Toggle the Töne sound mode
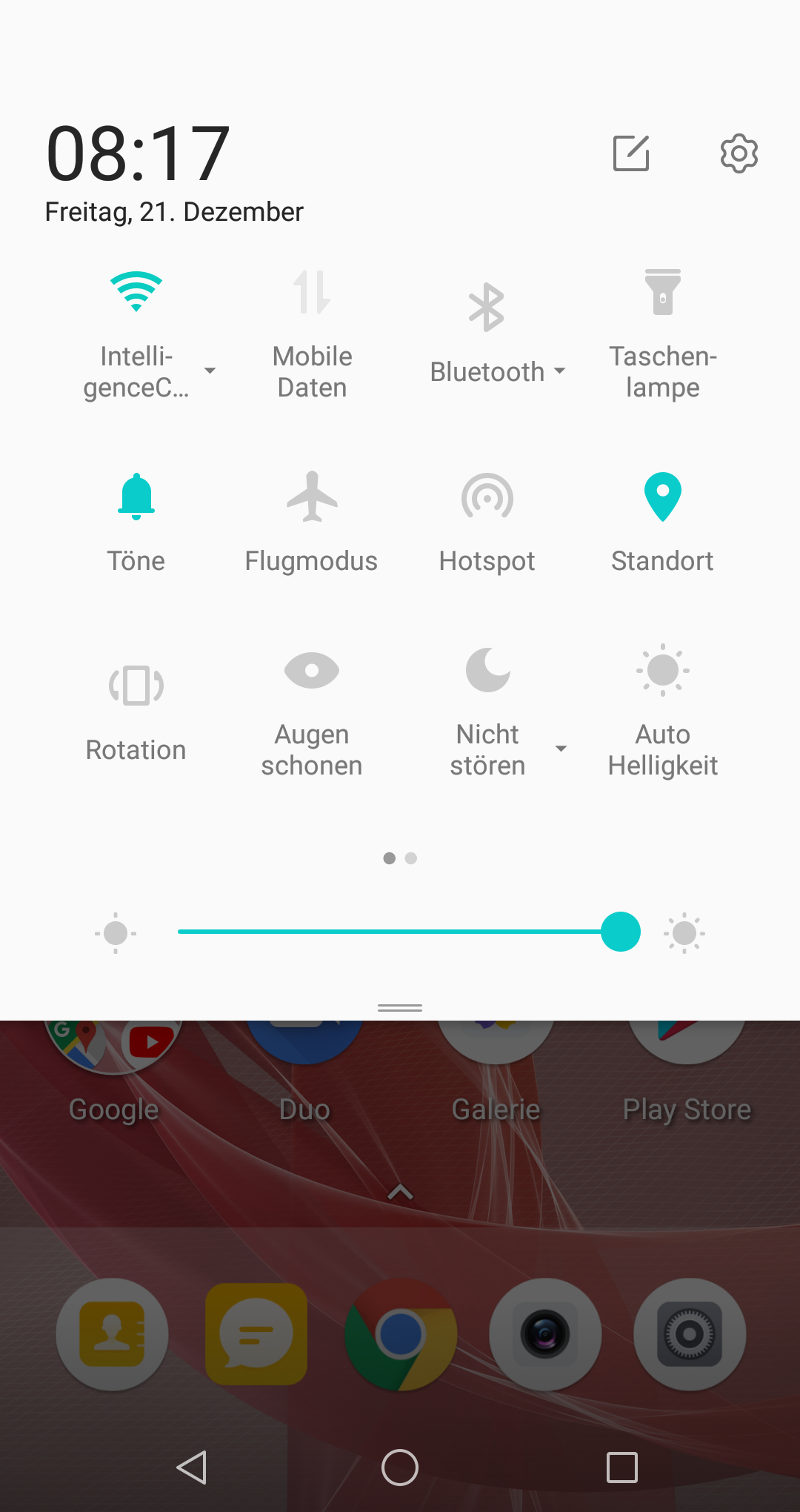The image size is (800, 1512). point(136,497)
